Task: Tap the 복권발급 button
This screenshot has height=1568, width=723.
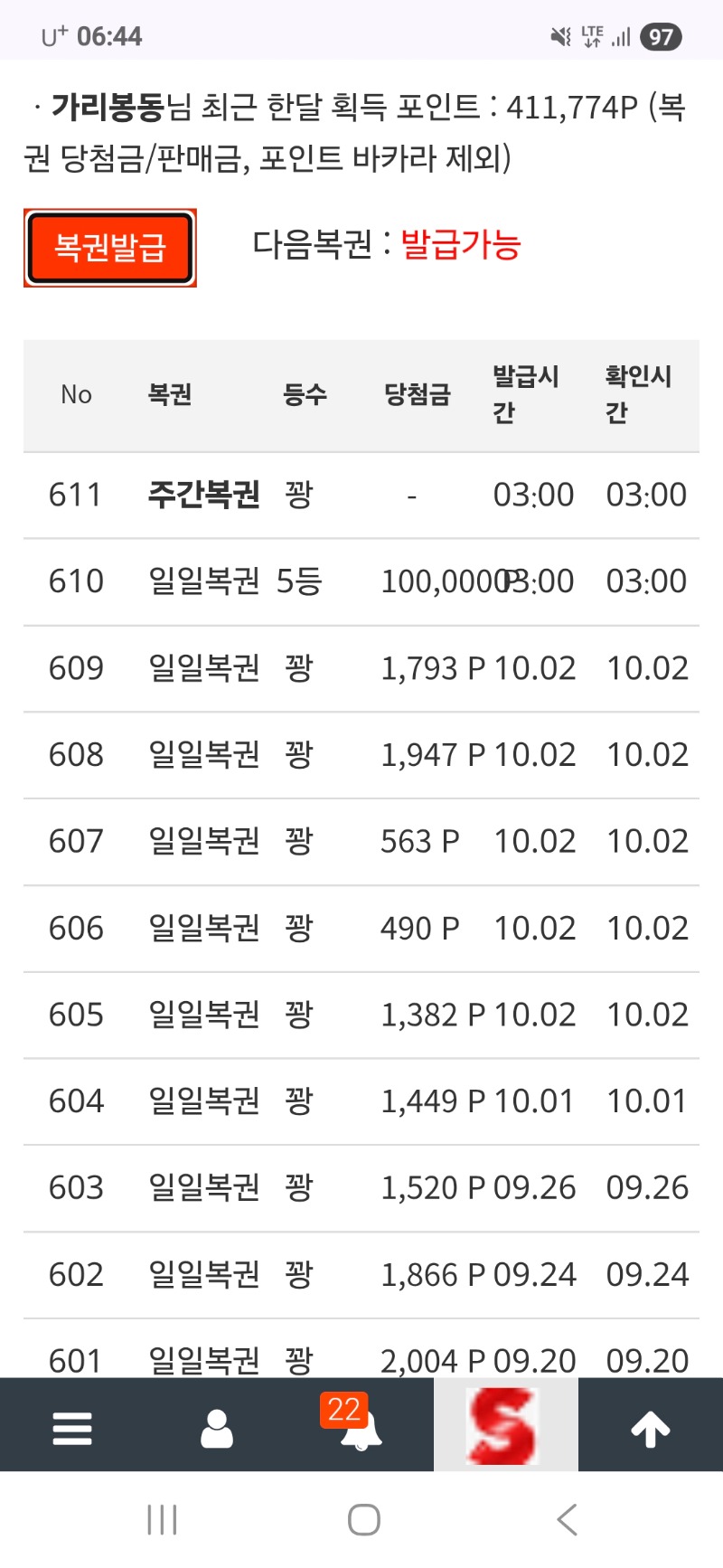Action: click(x=109, y=248)
